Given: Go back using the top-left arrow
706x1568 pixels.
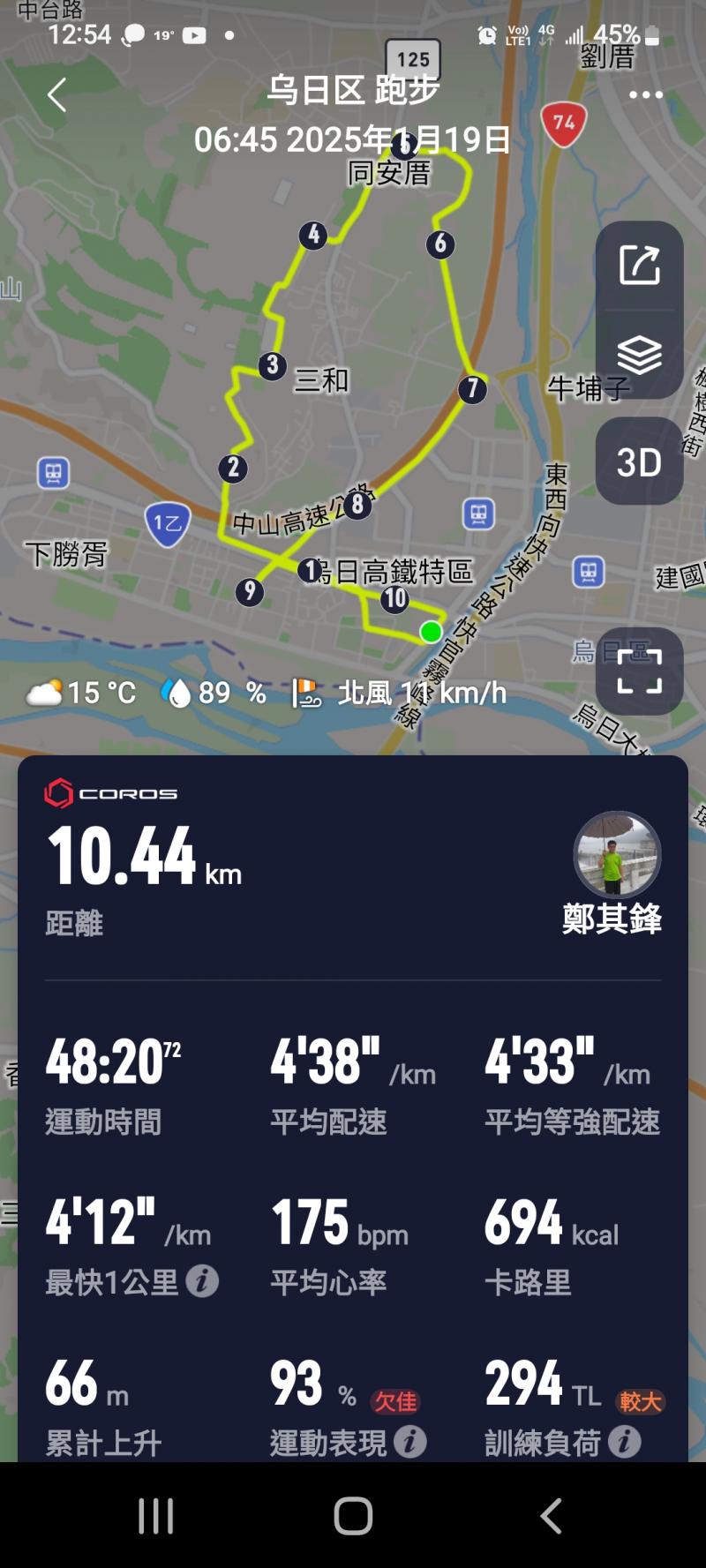Looking at the screenshot, I should [x=57, y=95].
